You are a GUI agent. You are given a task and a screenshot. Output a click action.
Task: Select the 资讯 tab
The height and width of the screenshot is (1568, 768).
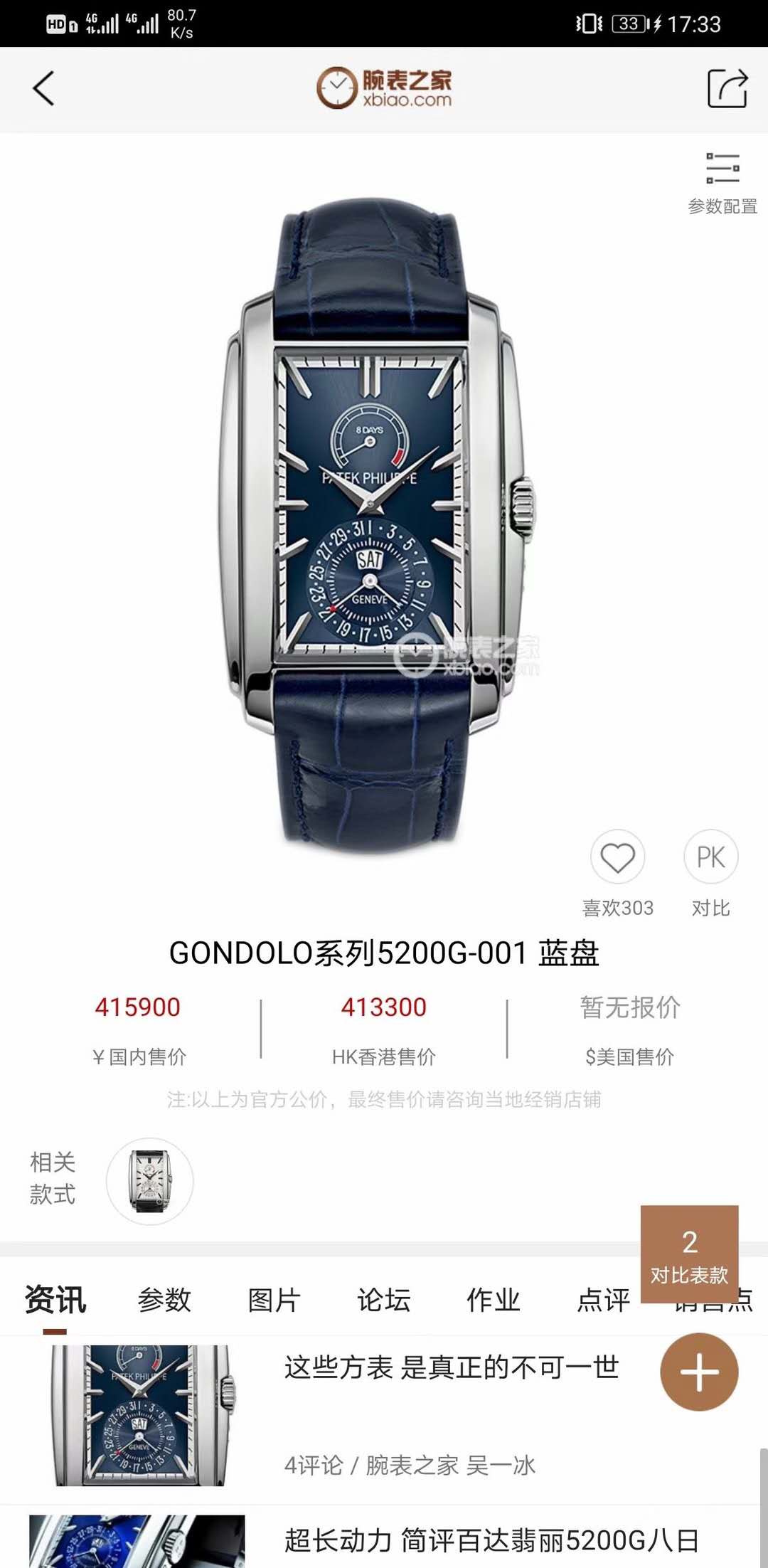pyautogui.click(x=55, y=1300)
